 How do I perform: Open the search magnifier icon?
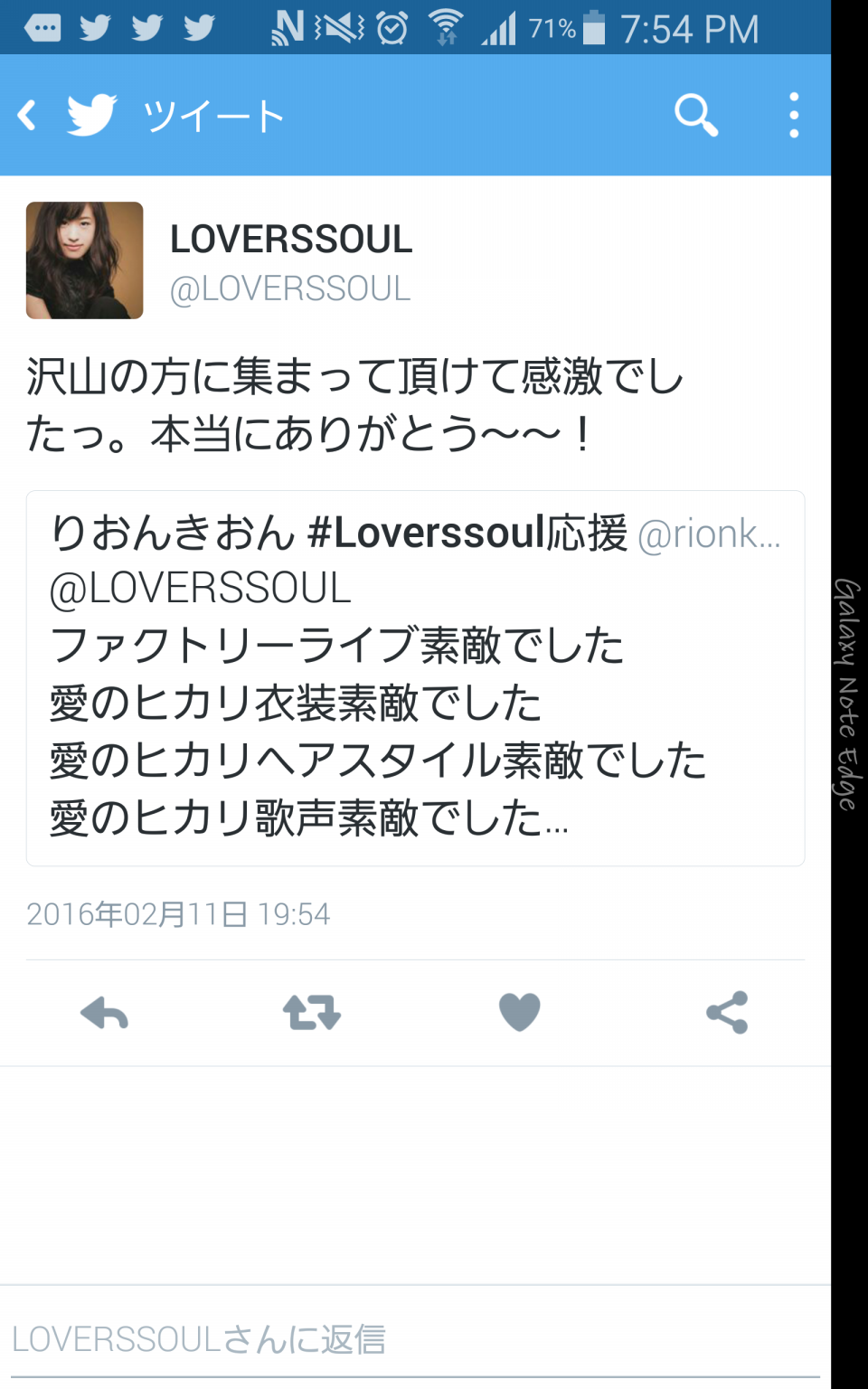696,115
